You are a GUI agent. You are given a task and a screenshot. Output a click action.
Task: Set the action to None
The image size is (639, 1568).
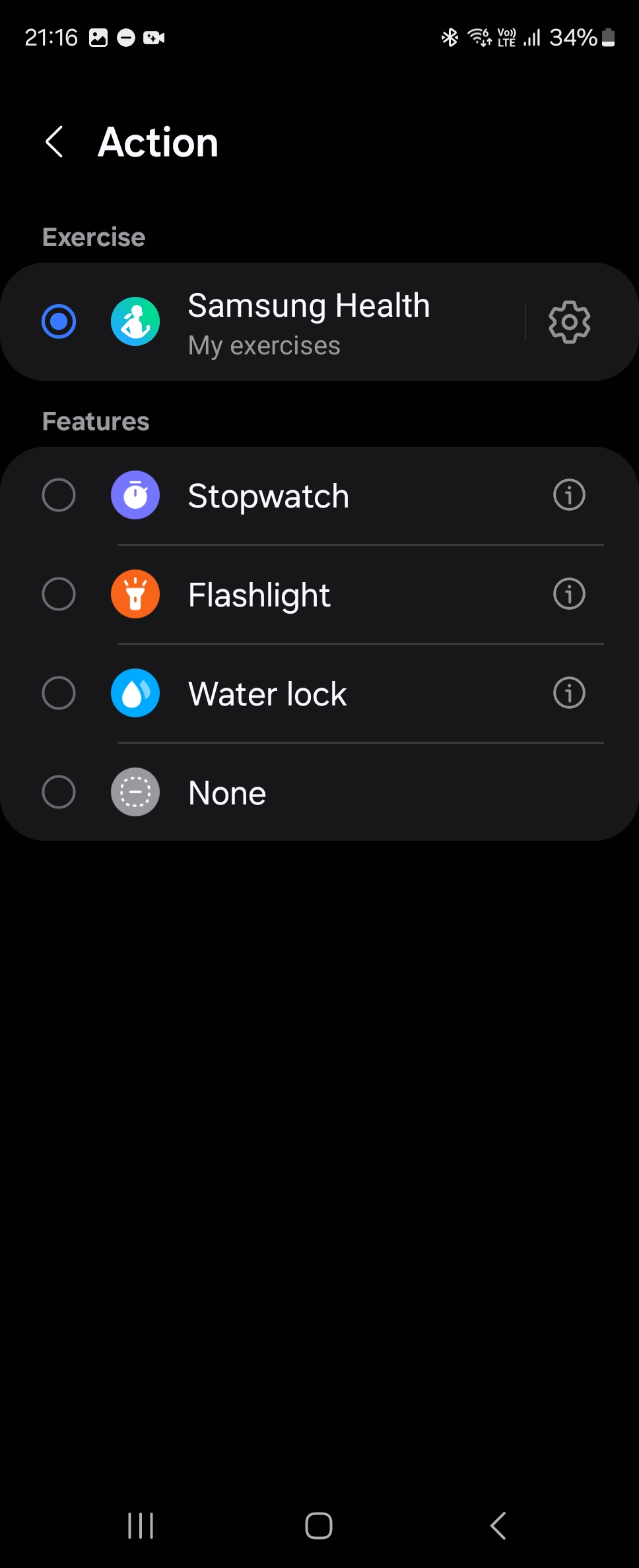point(59,792)
